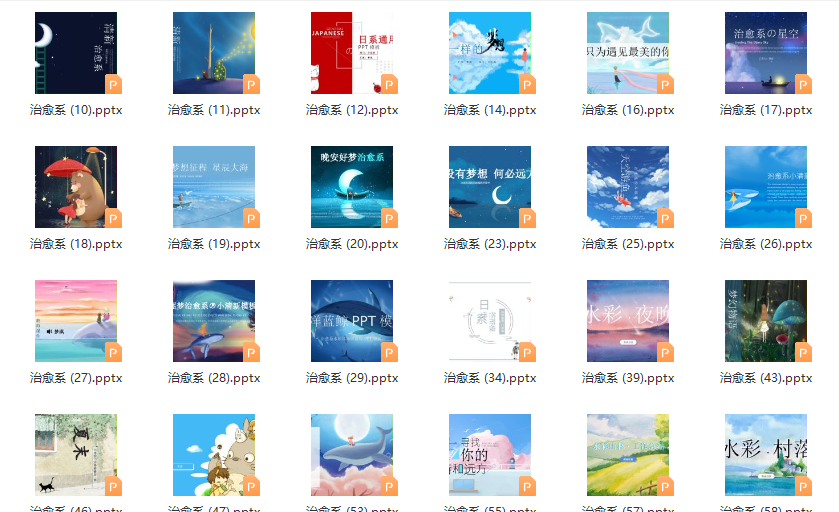Open file 治愈系 (39).pptx

tap(628, 321)
